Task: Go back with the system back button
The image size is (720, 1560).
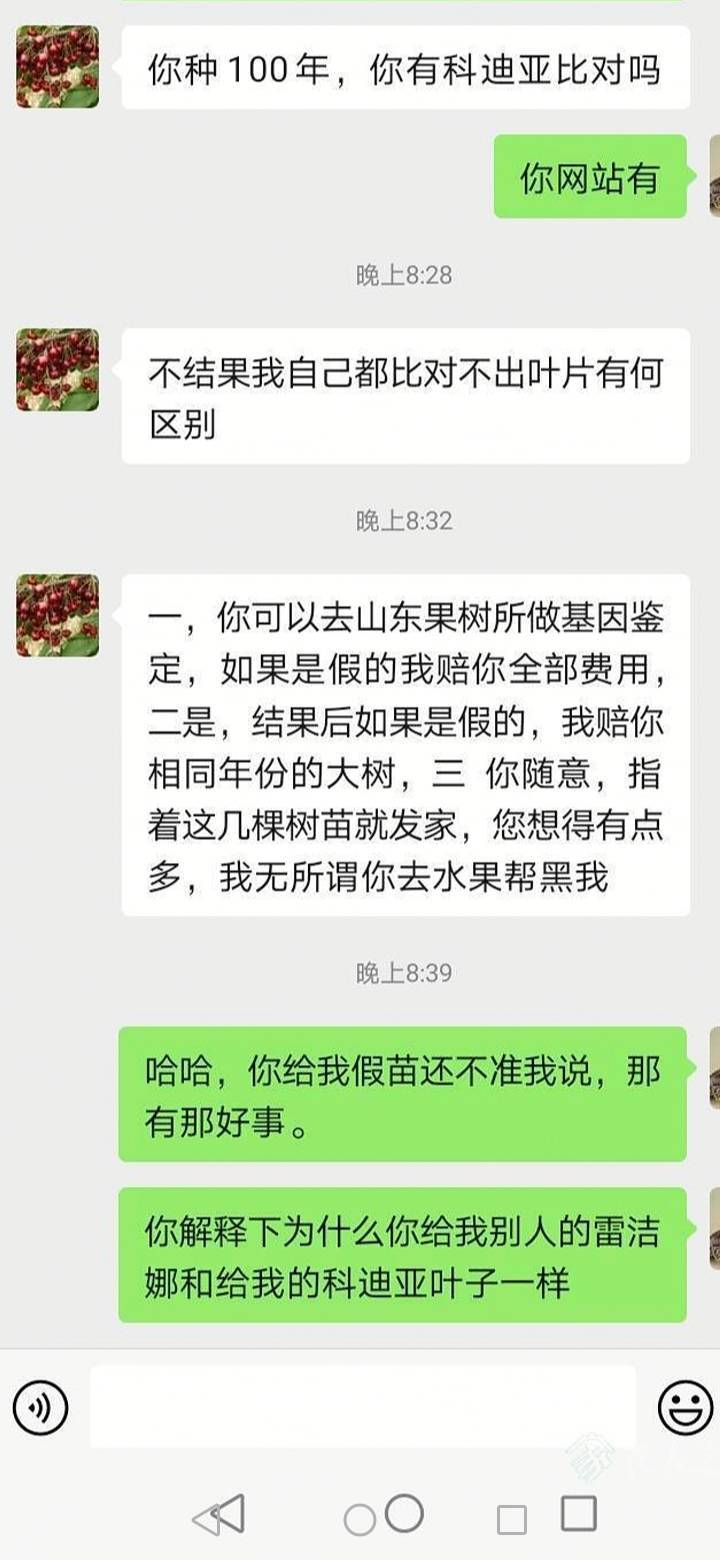Action: [218, 1516]
